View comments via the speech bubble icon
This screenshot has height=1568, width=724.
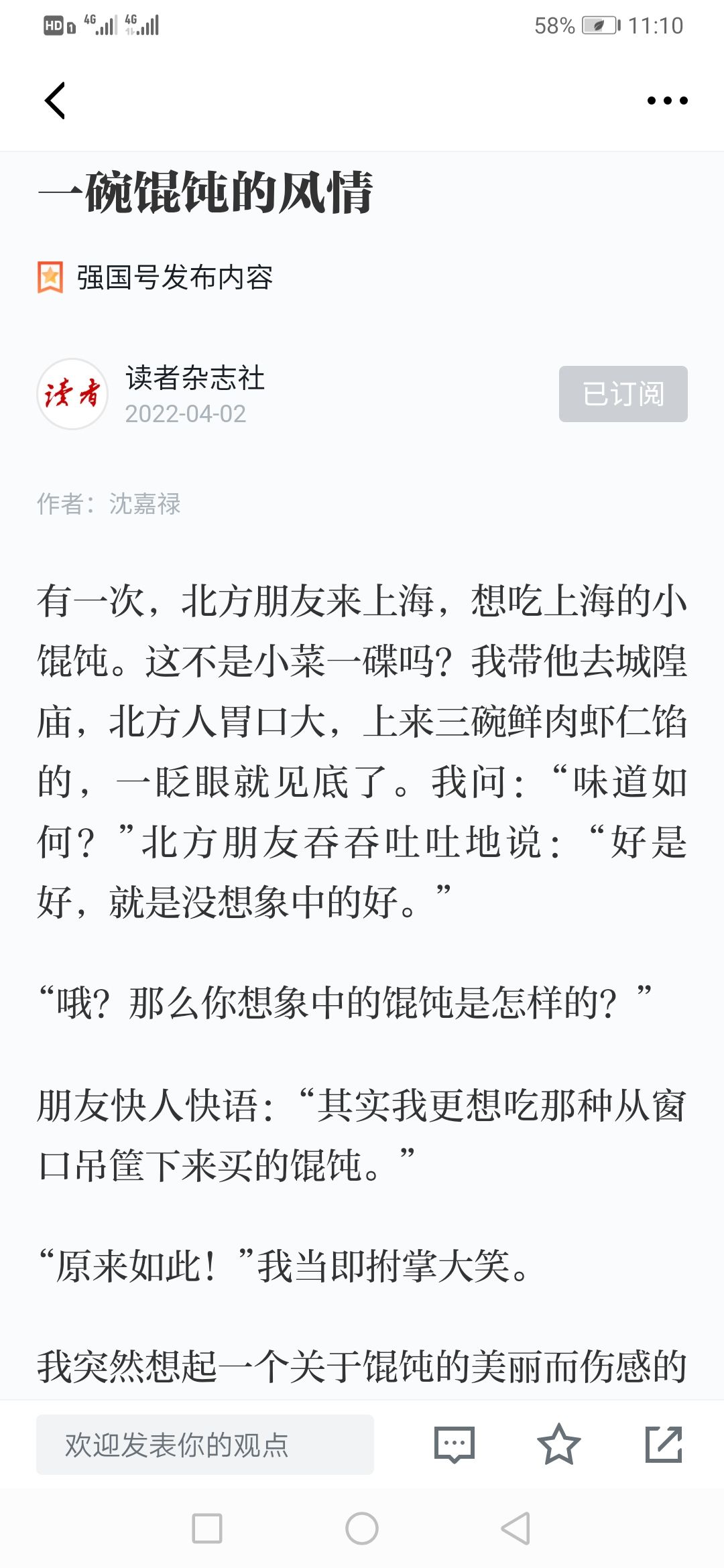(x=455, y=1445)
